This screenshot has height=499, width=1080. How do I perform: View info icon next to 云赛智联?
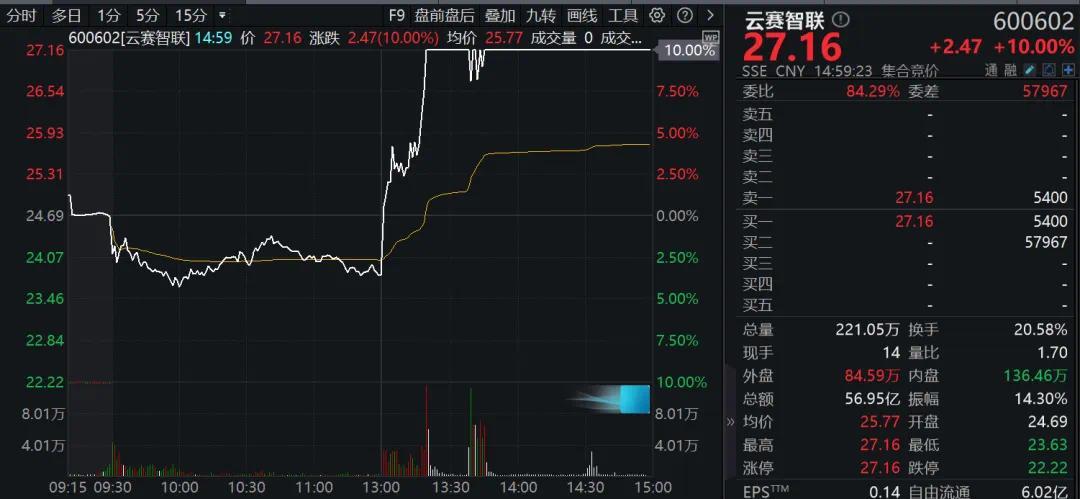click(840, 19)
